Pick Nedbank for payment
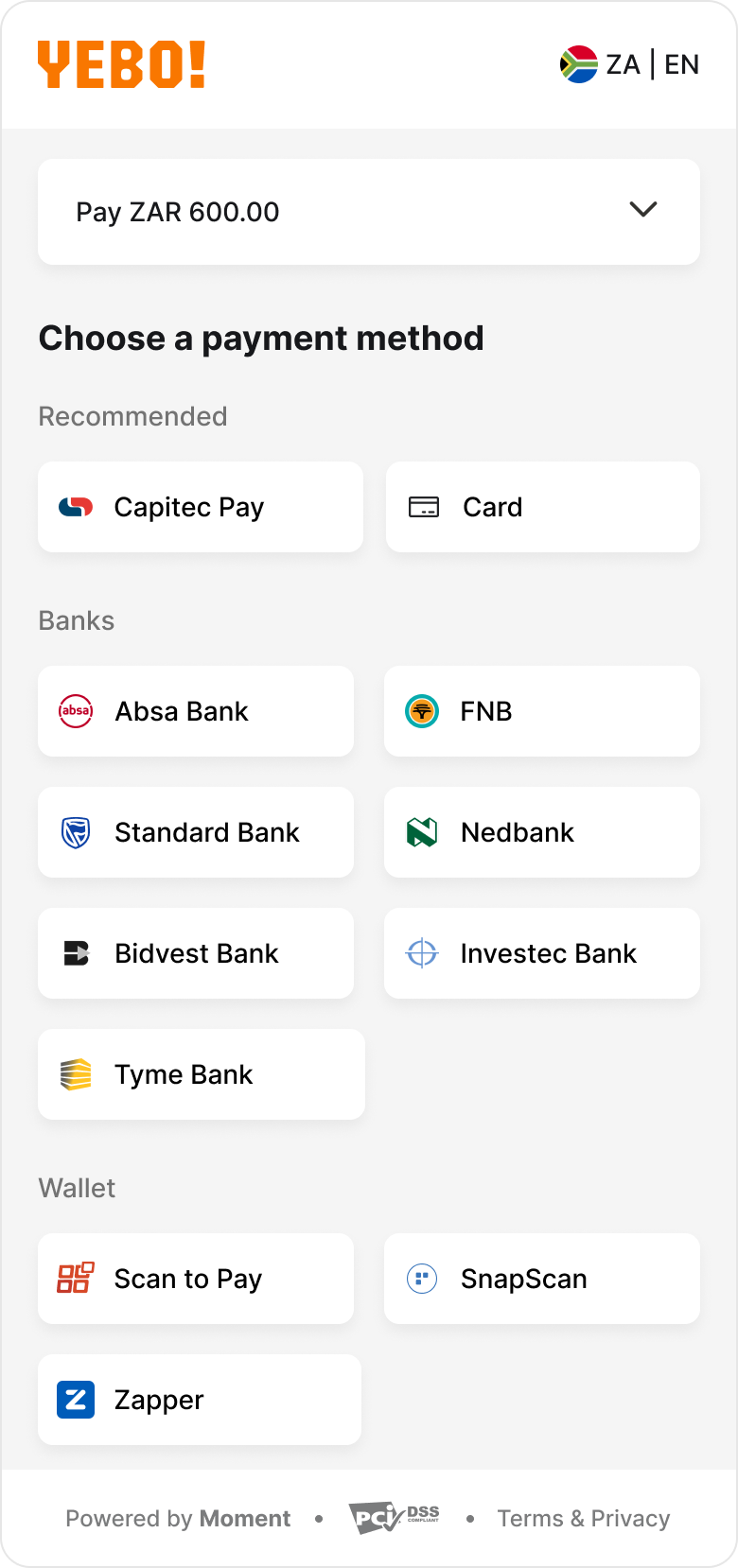This screenshot has height=1568, width=738. pyautogui.click(x=541, y=832)
